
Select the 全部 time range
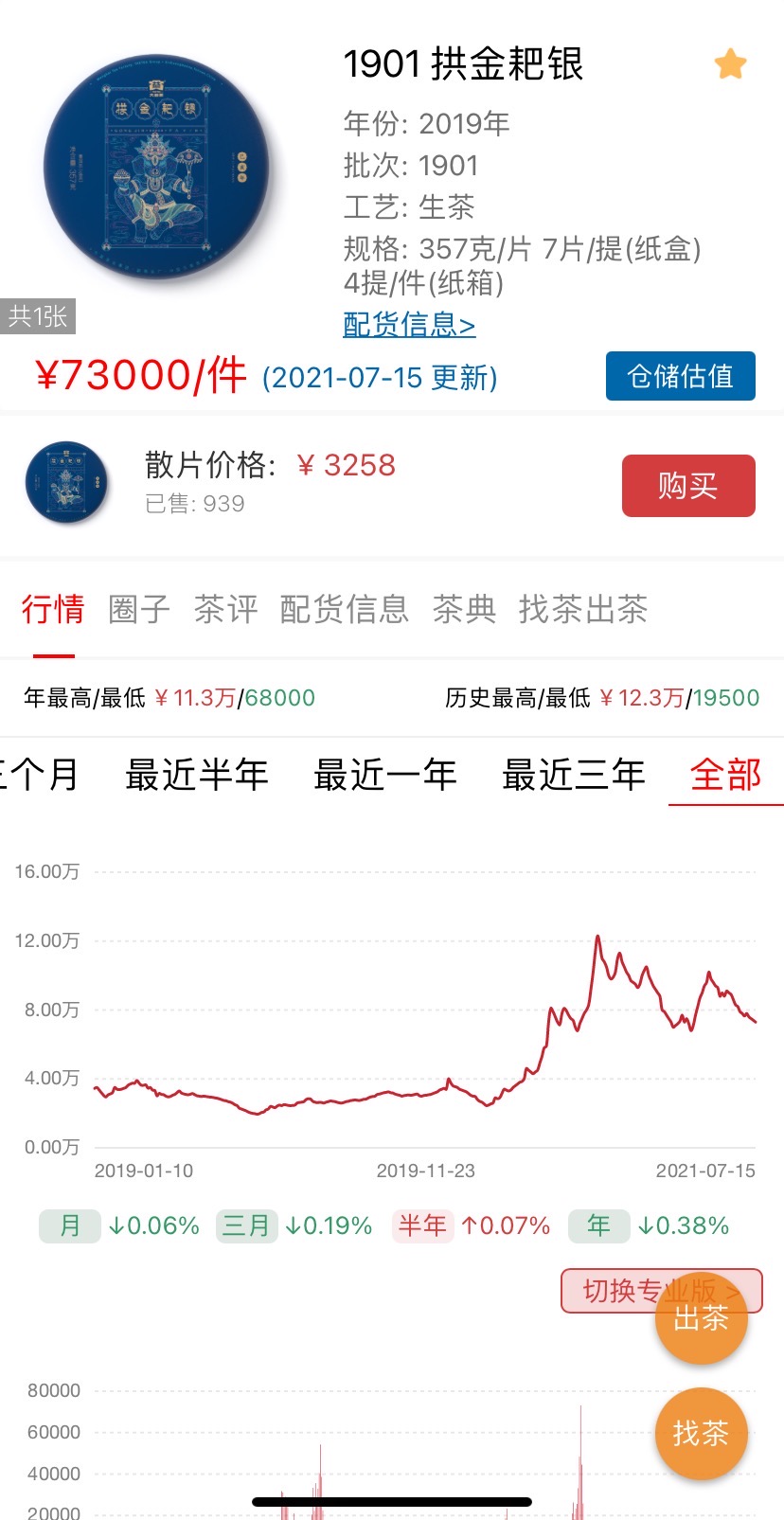point(726,774)
